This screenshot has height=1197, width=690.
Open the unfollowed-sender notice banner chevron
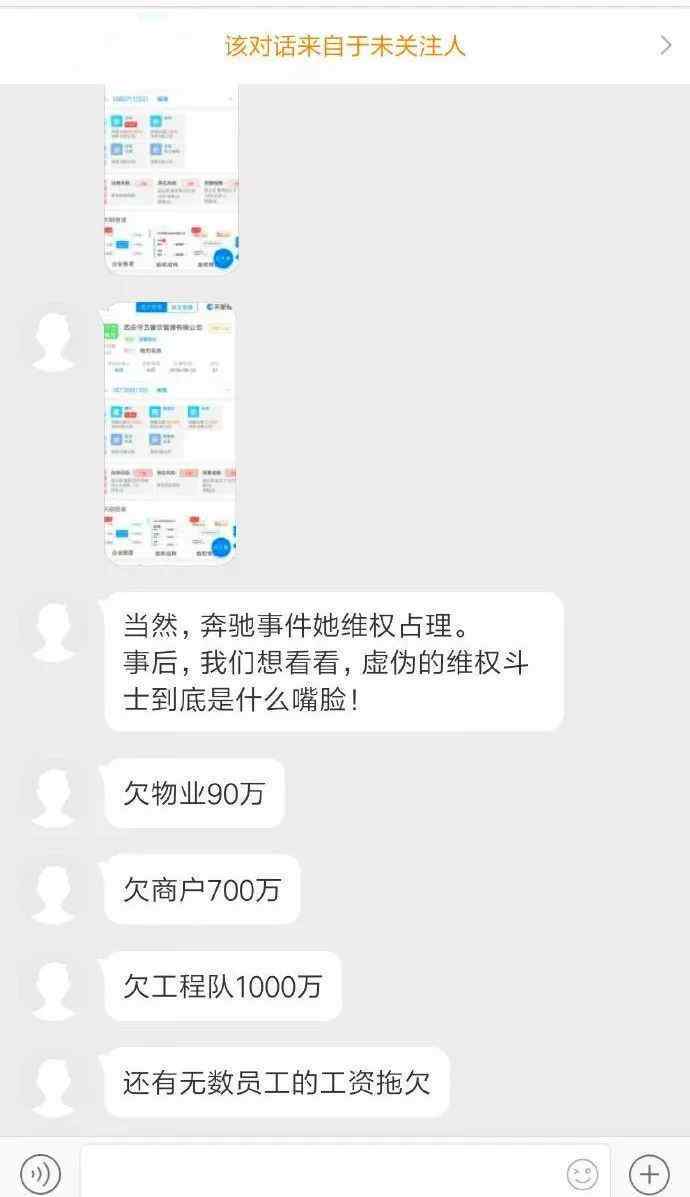coord(666,46)
